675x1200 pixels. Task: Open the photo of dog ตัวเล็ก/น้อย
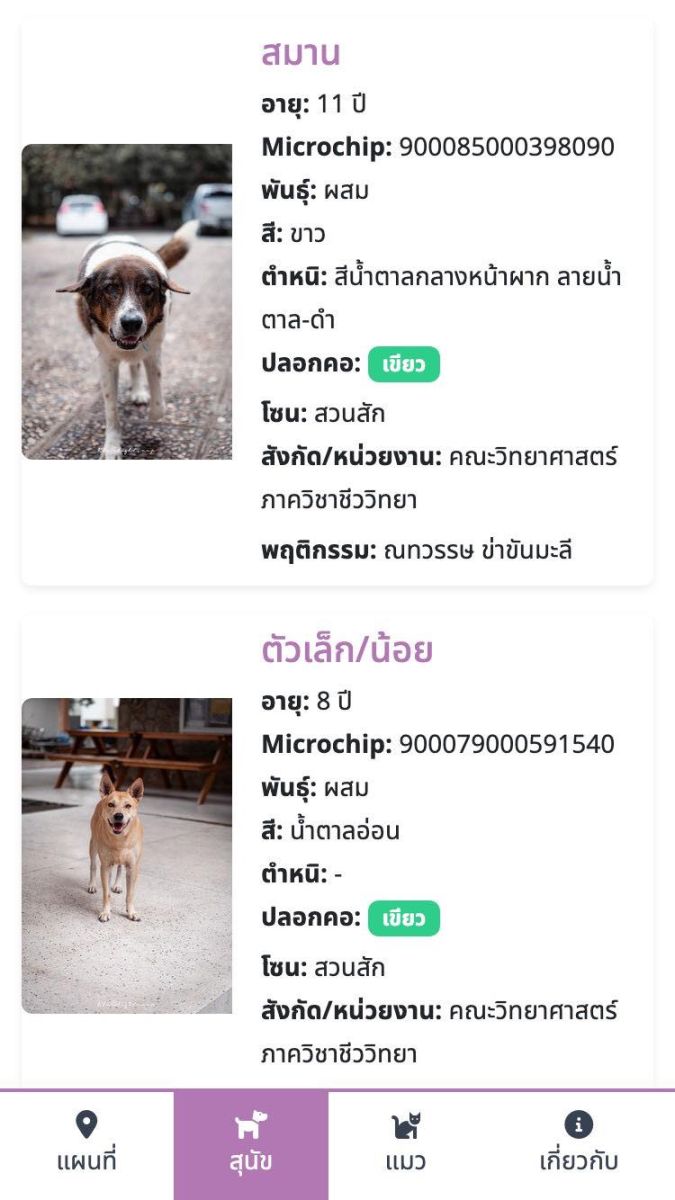[x=127, y=855]
